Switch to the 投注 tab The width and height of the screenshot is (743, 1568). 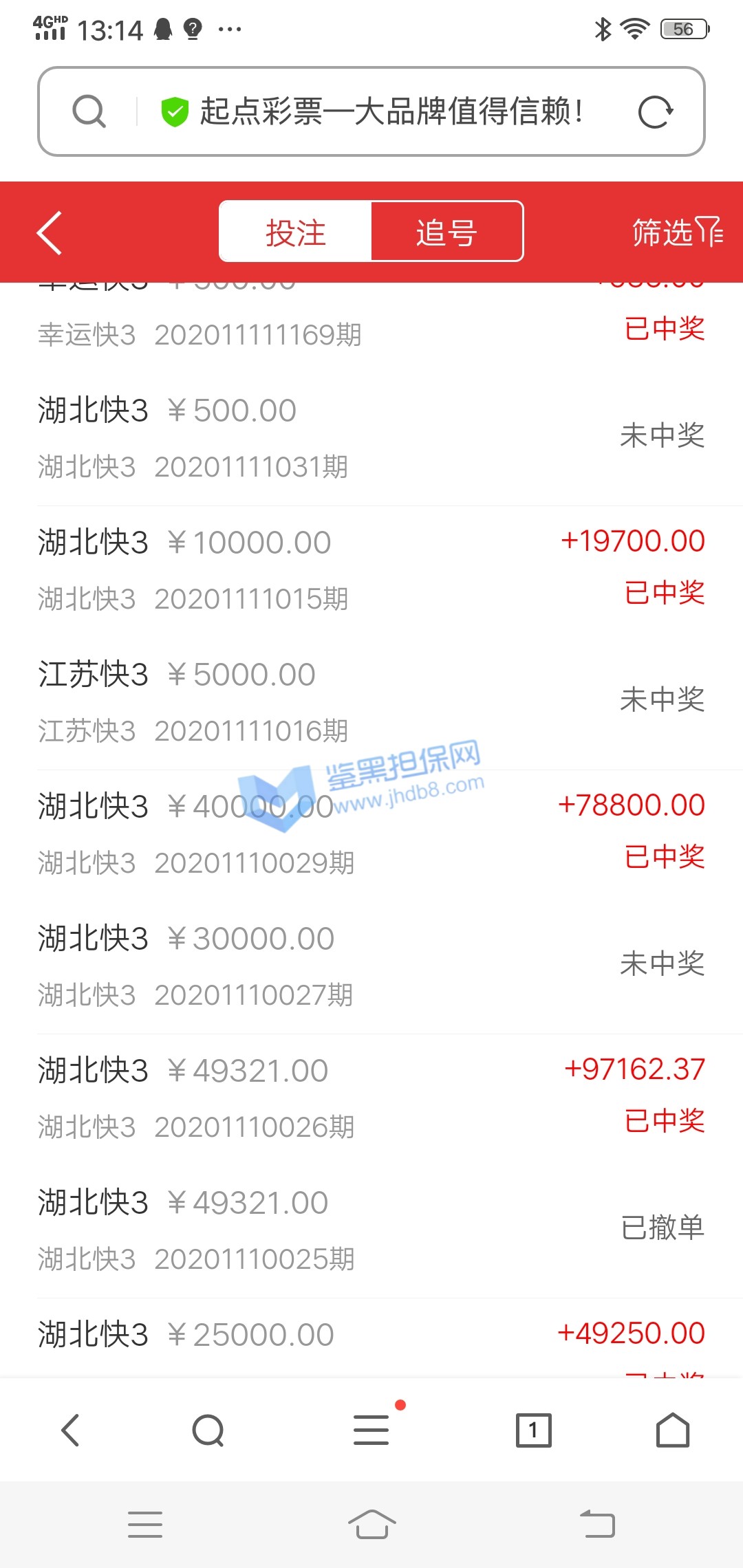[296, 232]
